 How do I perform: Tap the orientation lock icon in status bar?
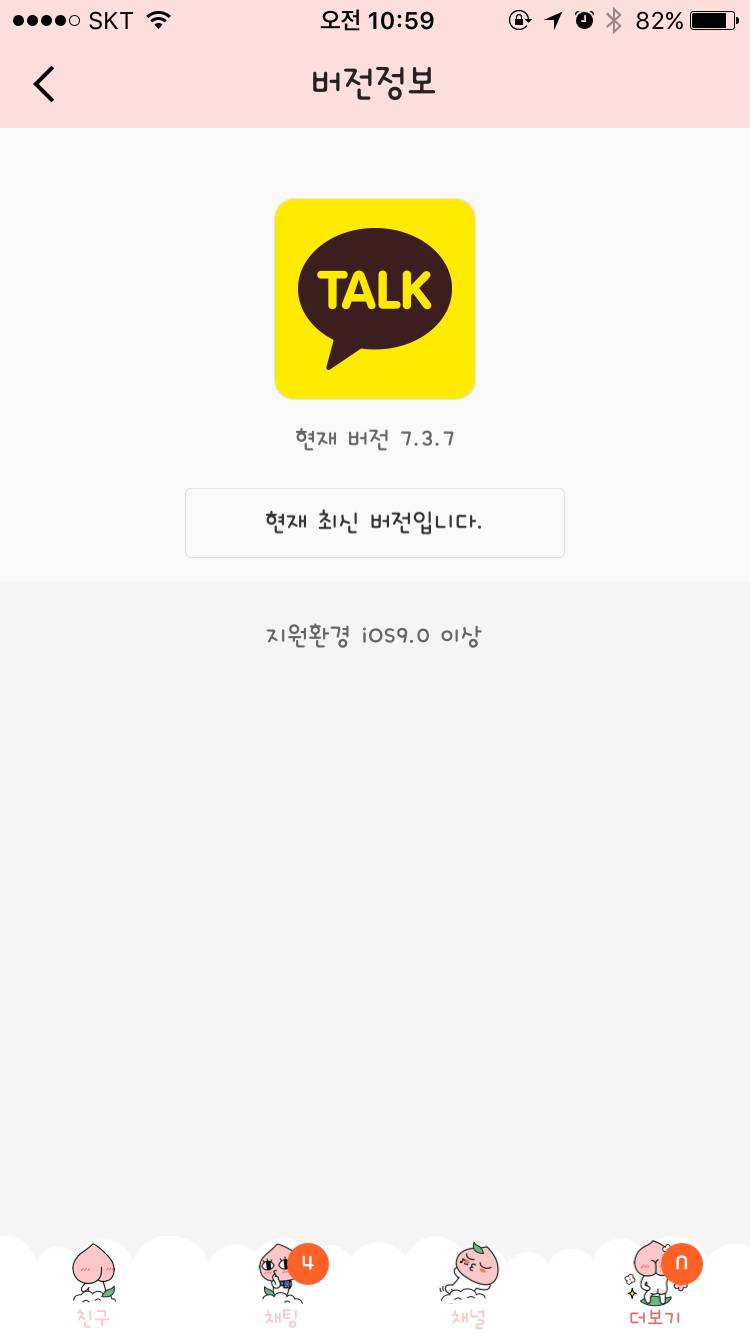[x=520, y=18]
